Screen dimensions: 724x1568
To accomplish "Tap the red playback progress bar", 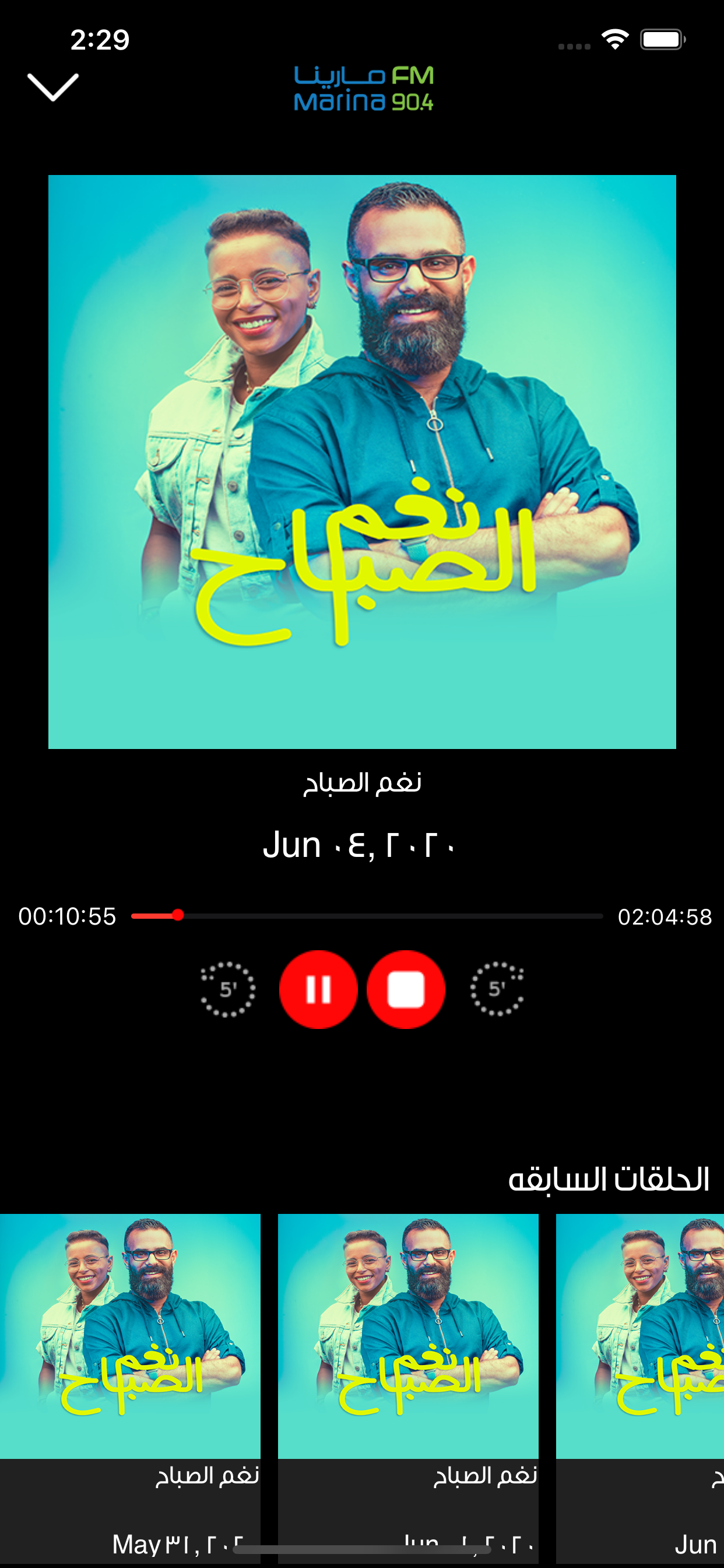I will (367, 915).
